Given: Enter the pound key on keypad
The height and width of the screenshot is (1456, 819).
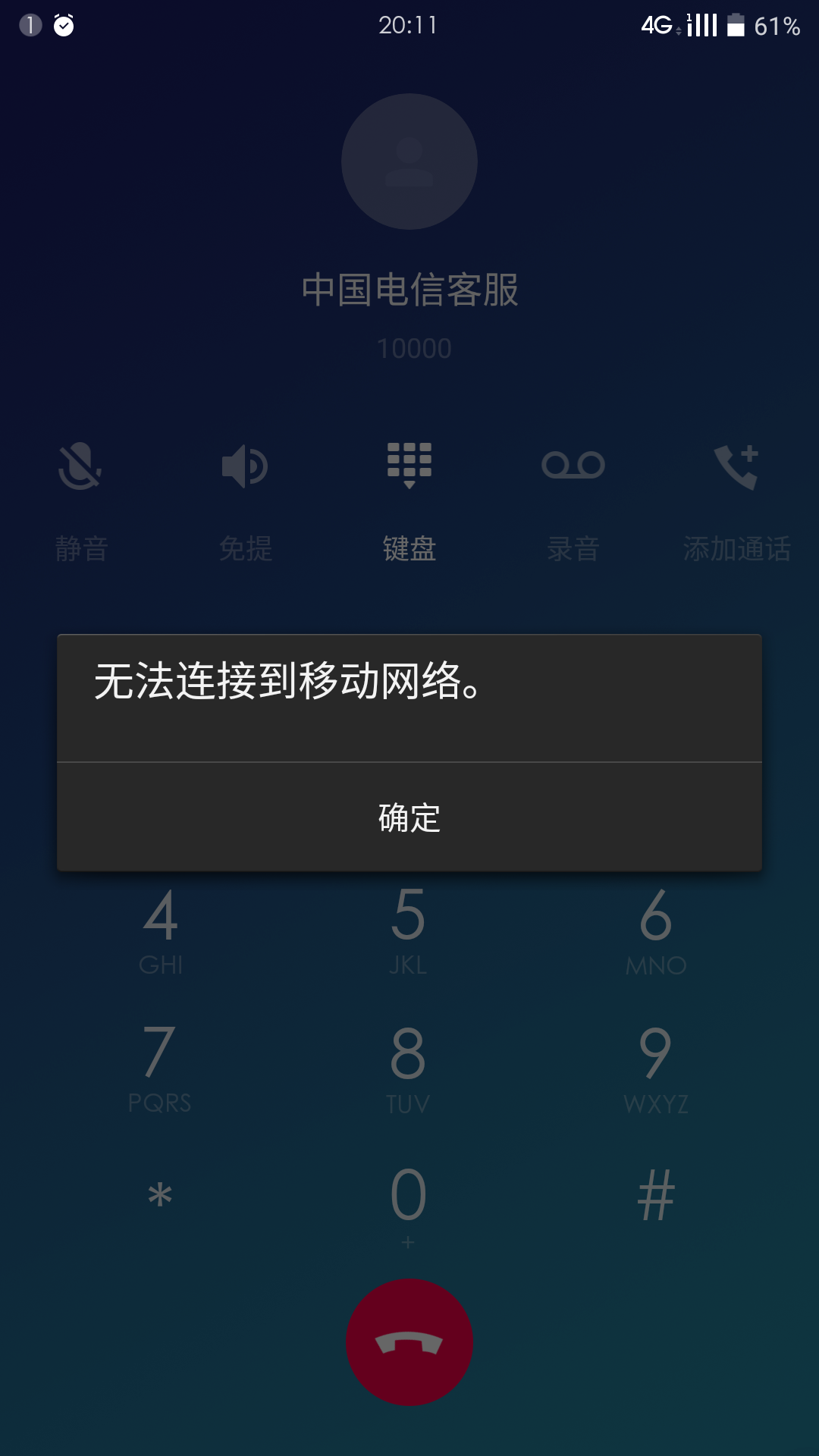Looking at the screenshot, I should (656, 1197).
